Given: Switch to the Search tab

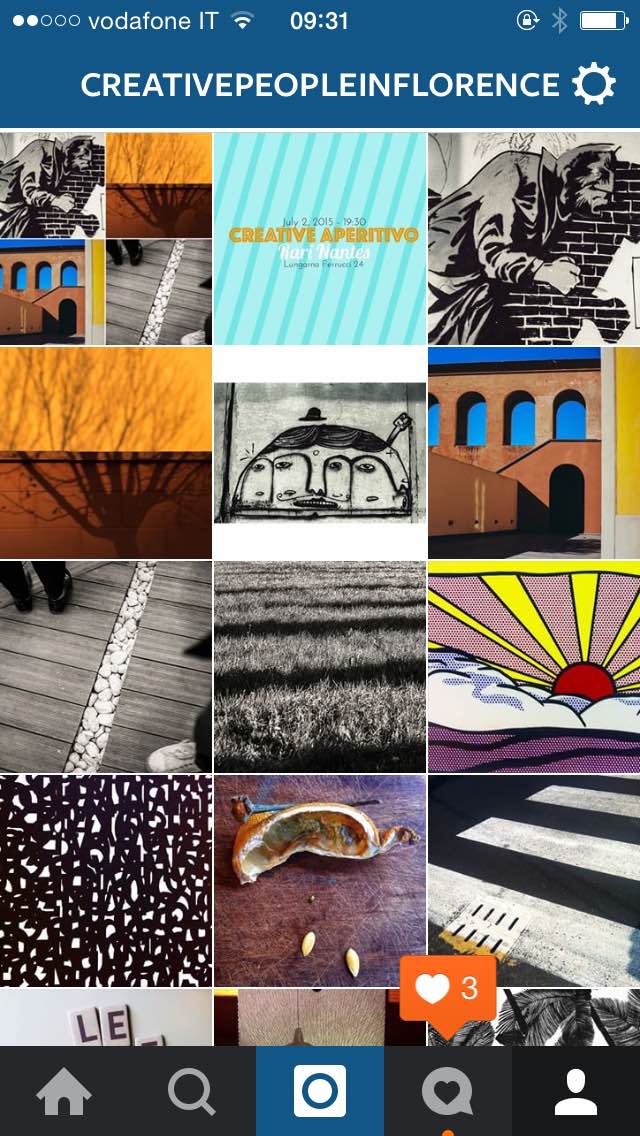Looking at the screenshot, I should click(191, 1092).
